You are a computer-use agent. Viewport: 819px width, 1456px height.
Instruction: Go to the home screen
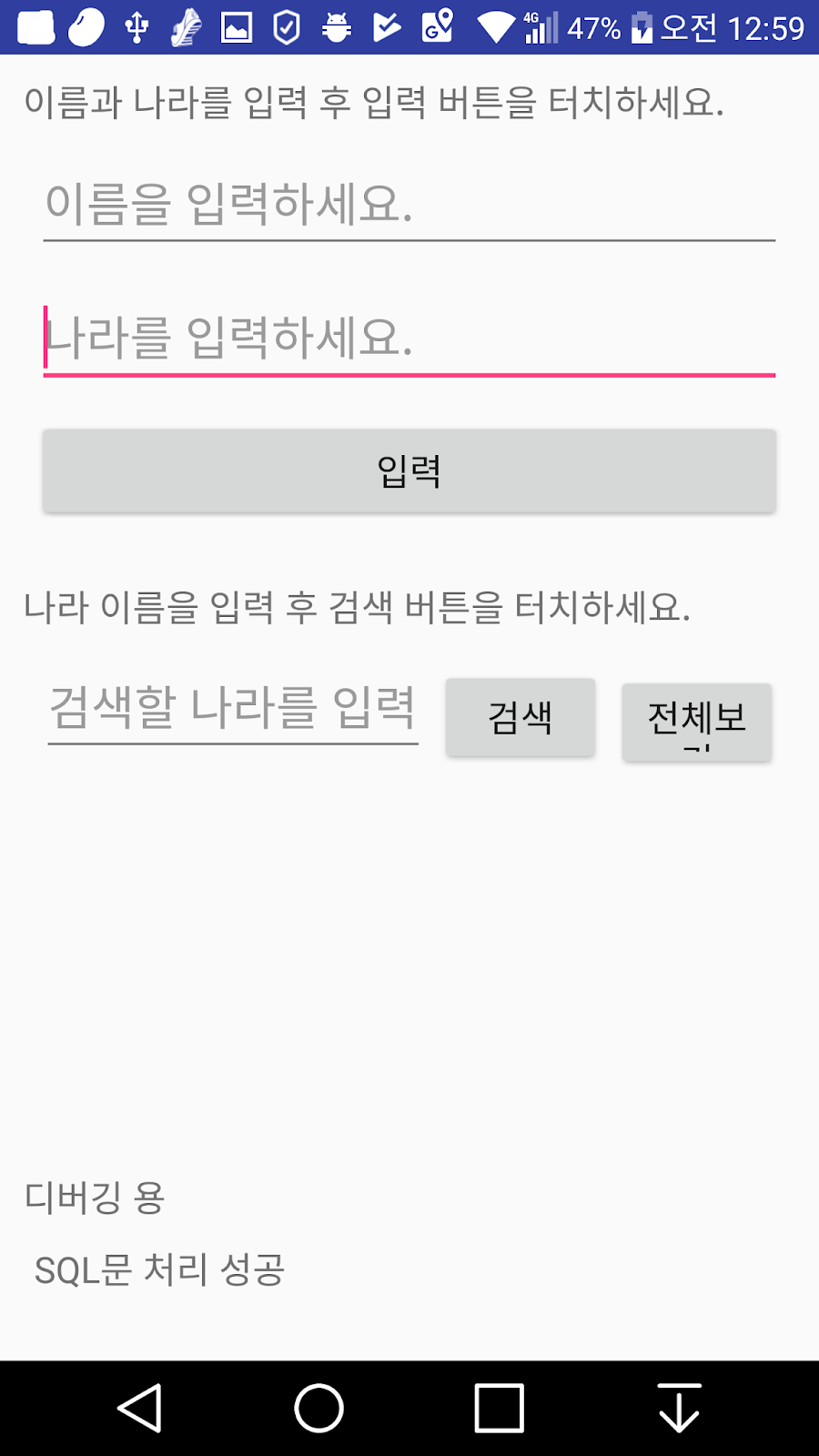(x=318, y=1408)
